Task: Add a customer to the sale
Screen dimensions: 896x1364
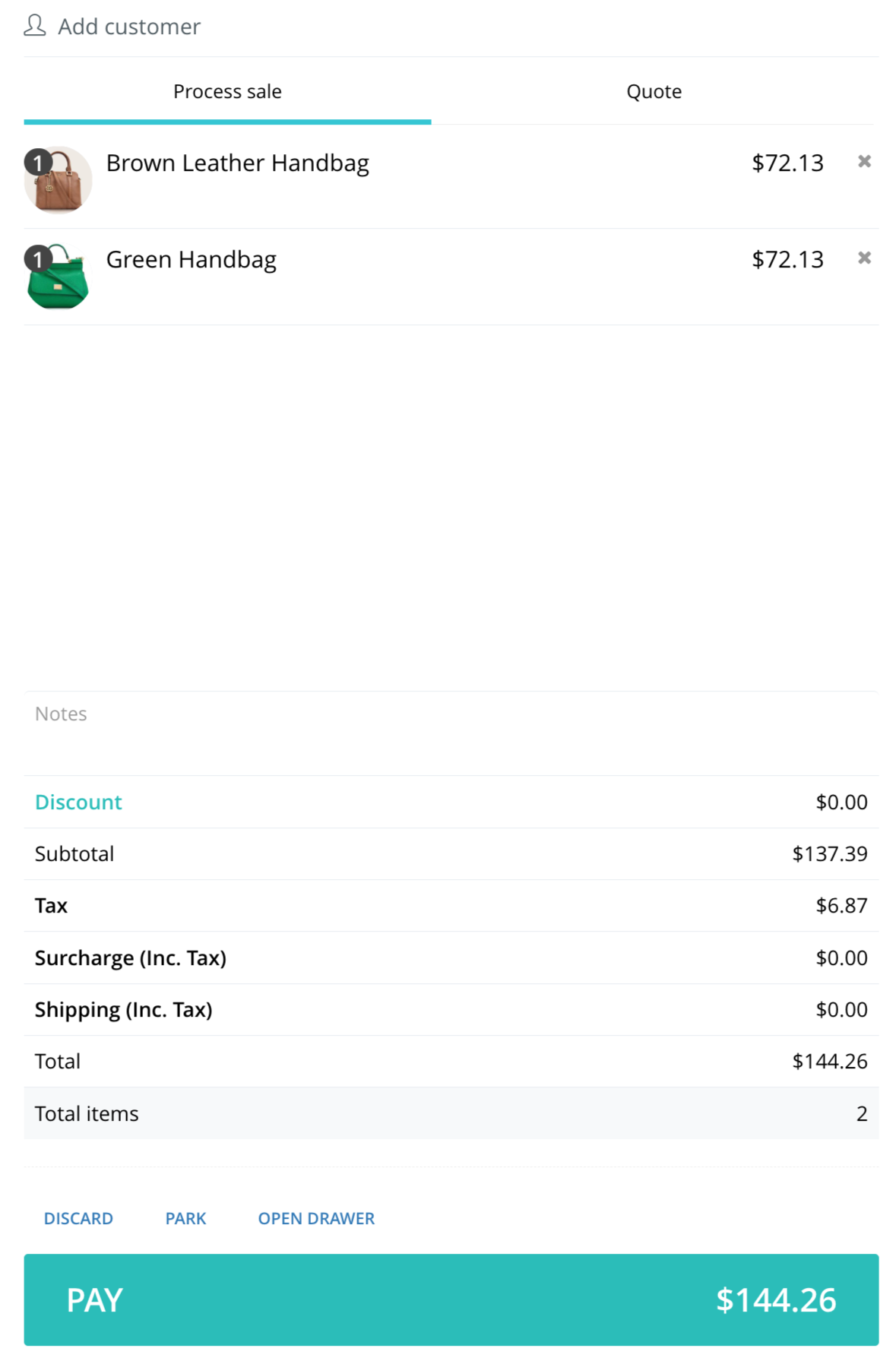Action: (x=112, y=27)
